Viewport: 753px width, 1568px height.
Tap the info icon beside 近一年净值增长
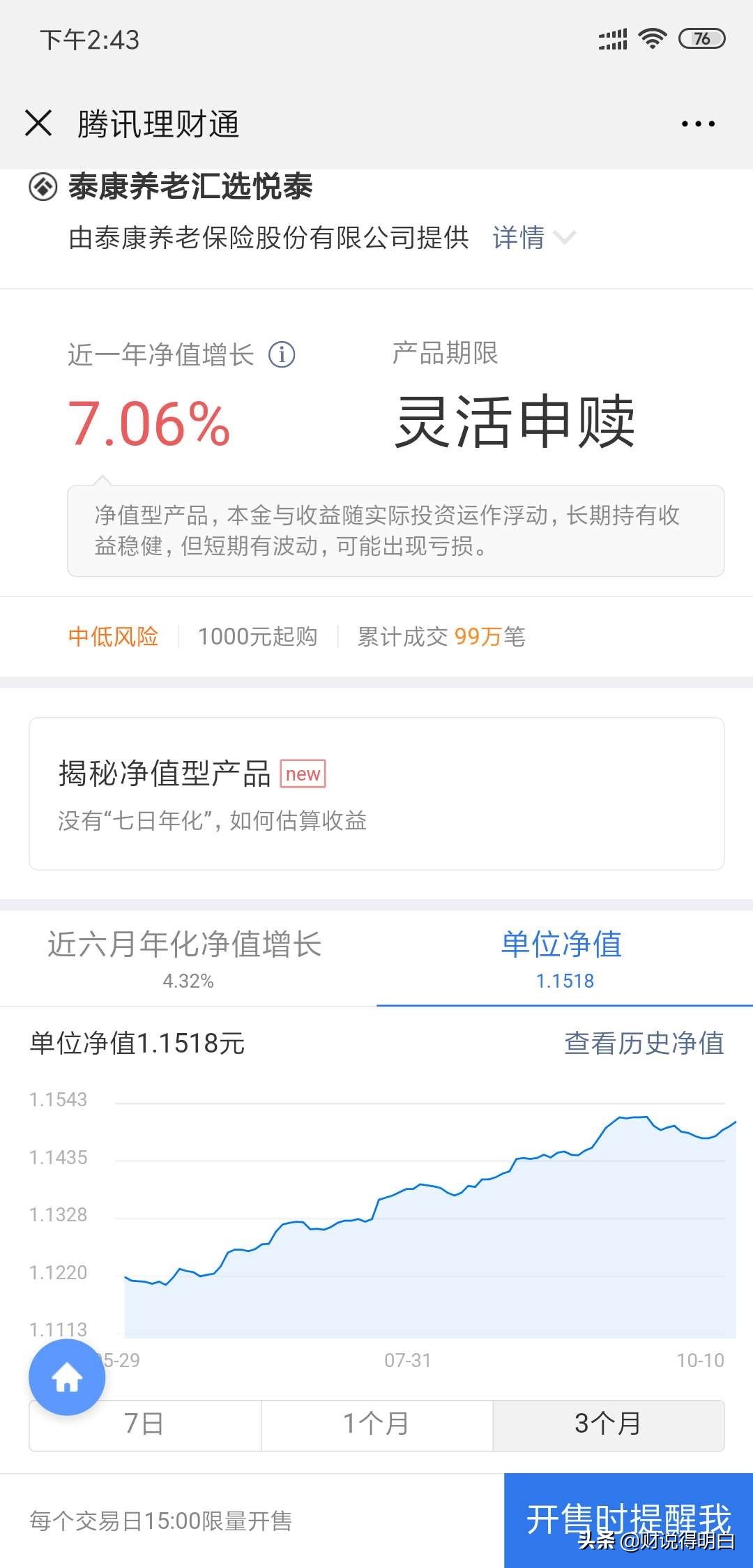click(x=282, y=354)
